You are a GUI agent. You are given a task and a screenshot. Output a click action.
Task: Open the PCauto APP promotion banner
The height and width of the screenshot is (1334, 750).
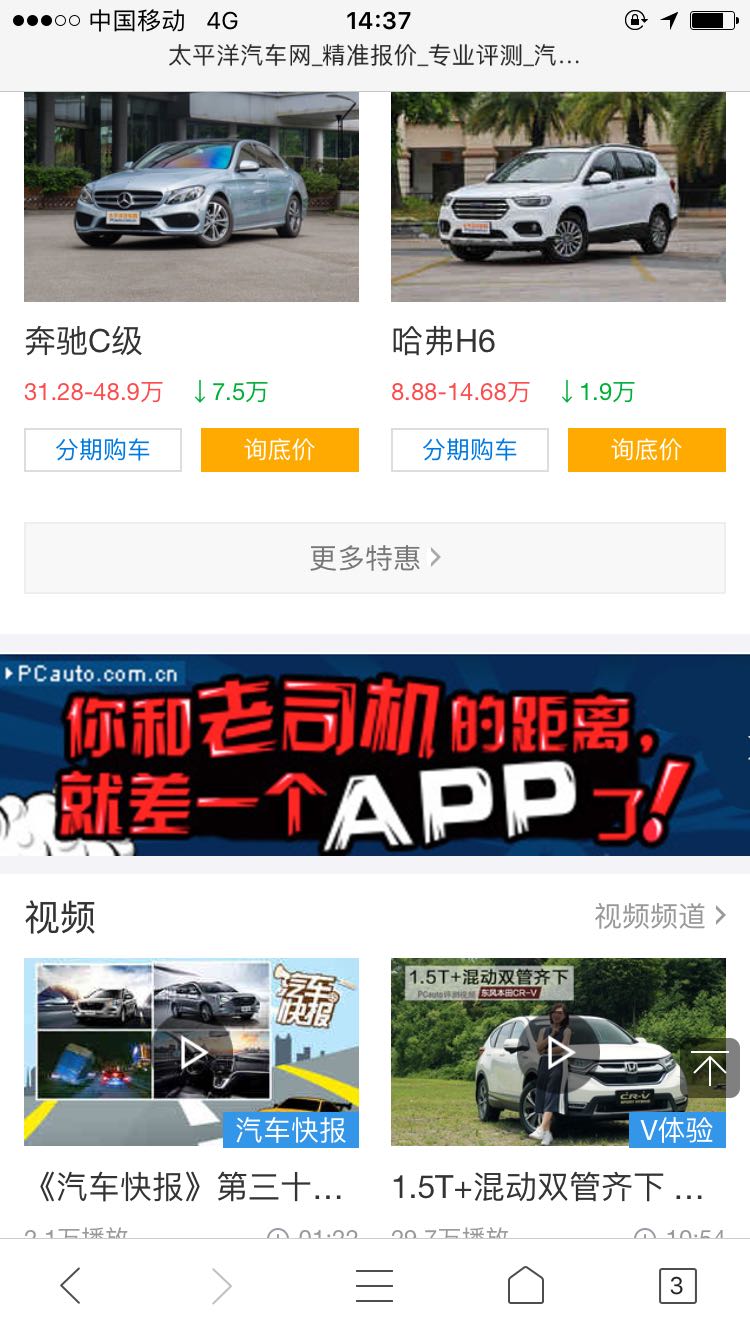(x=375, y=755)
